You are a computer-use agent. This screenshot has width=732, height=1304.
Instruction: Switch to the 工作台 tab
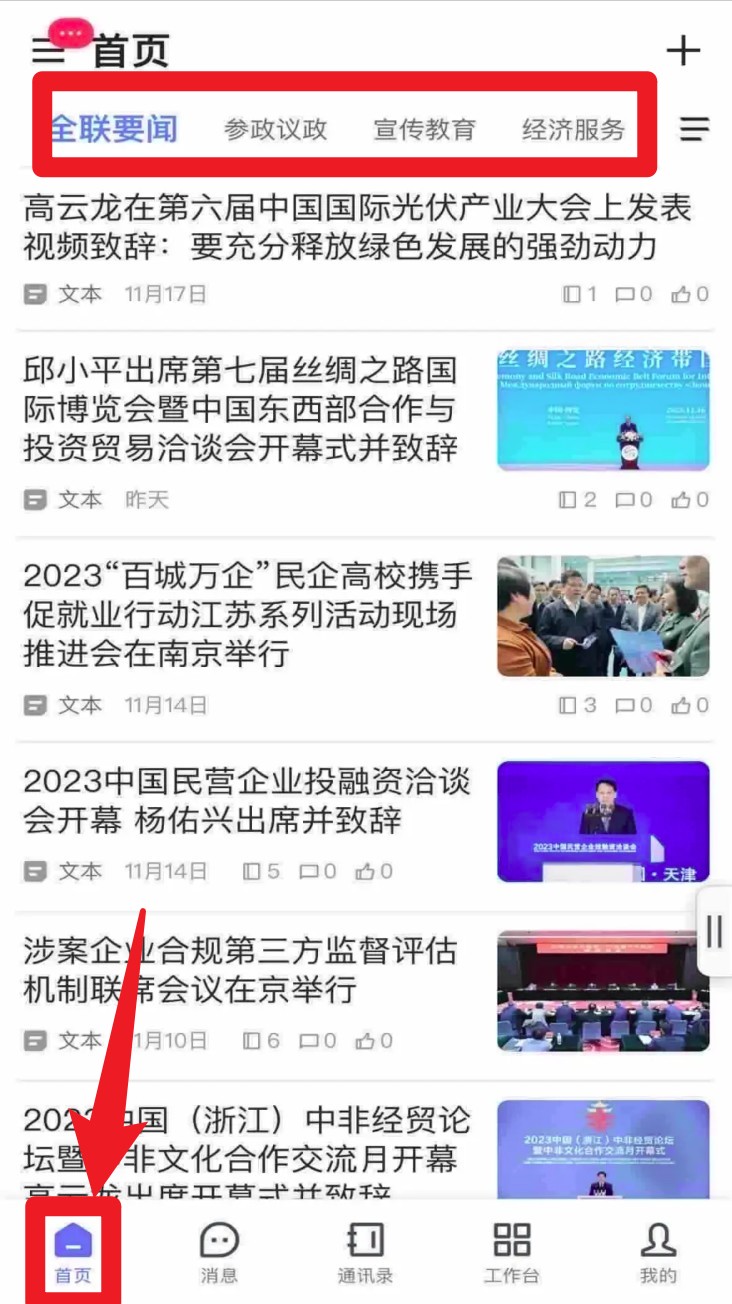tap(511, 1253)
